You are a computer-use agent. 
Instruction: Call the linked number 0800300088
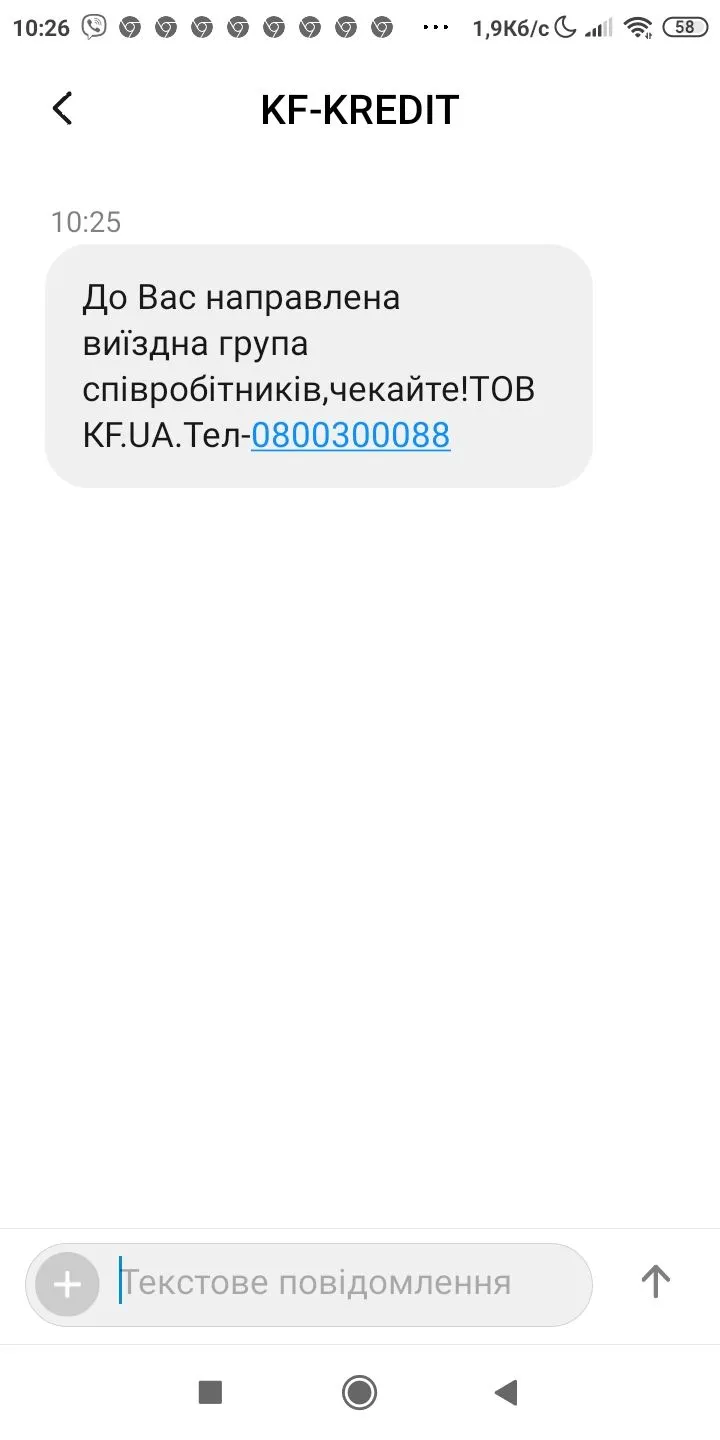350,435
